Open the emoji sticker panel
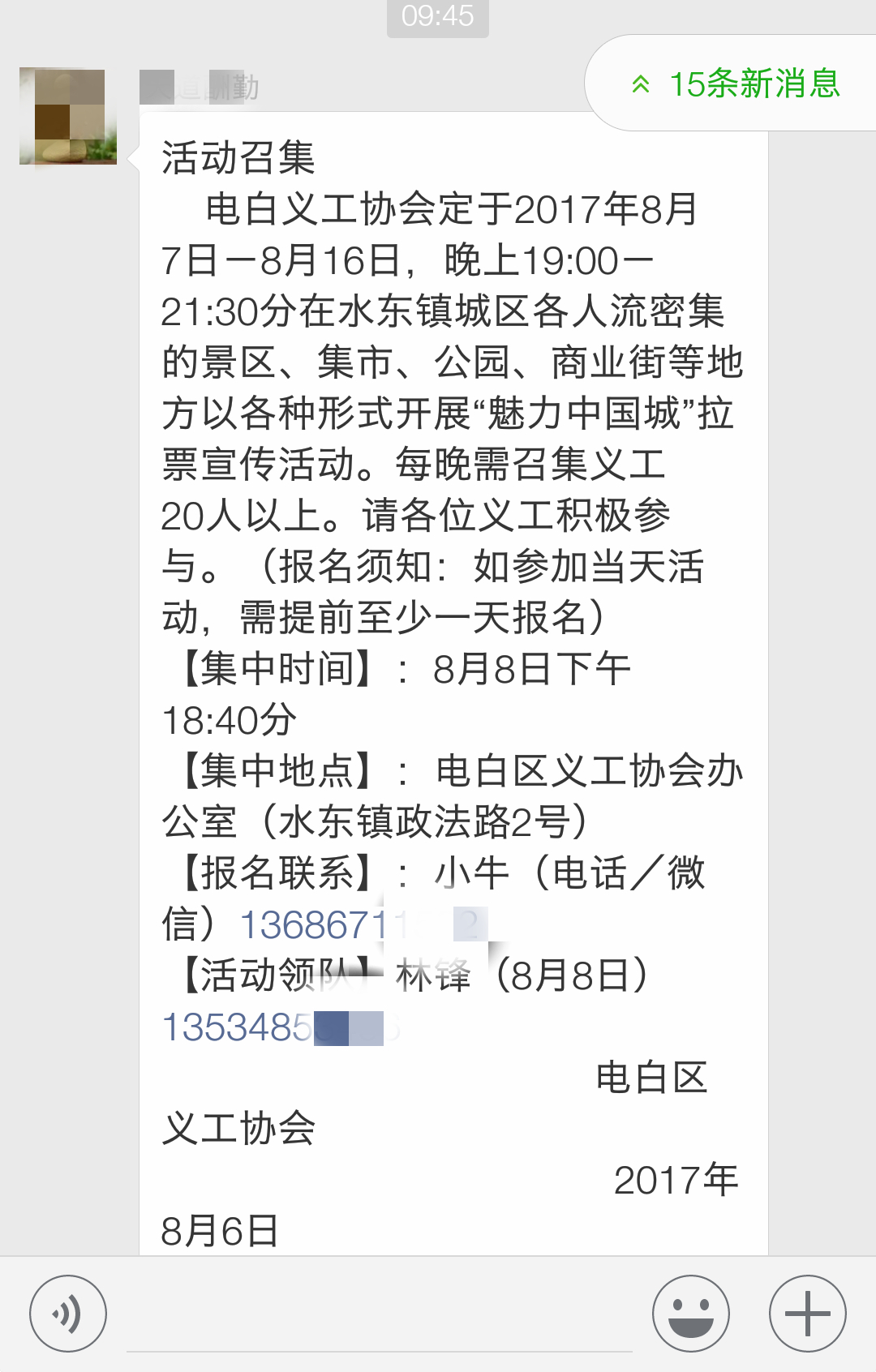Viewport: 876px width, 1372px height. pos(690,1314)
